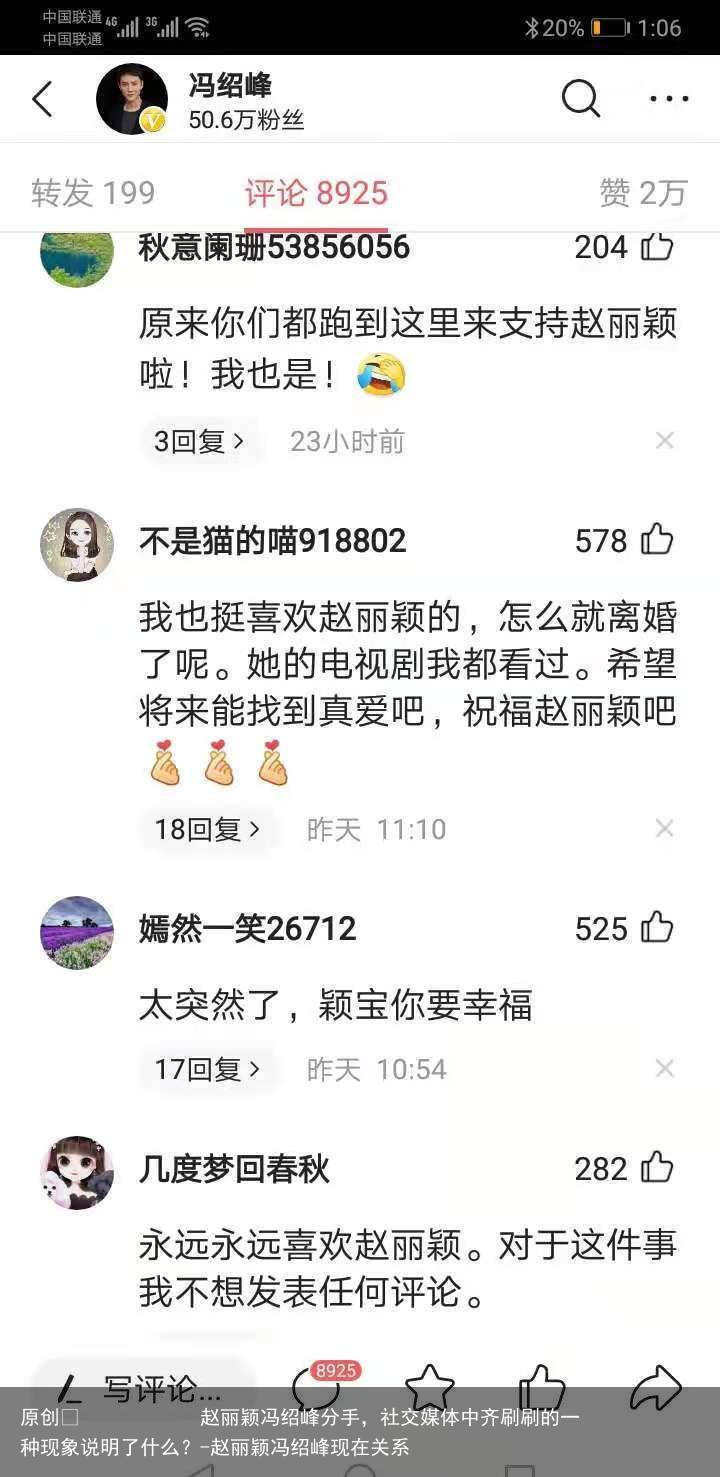Like 嫣然一笑26712's comment
720x1477 pixels.
656,929
